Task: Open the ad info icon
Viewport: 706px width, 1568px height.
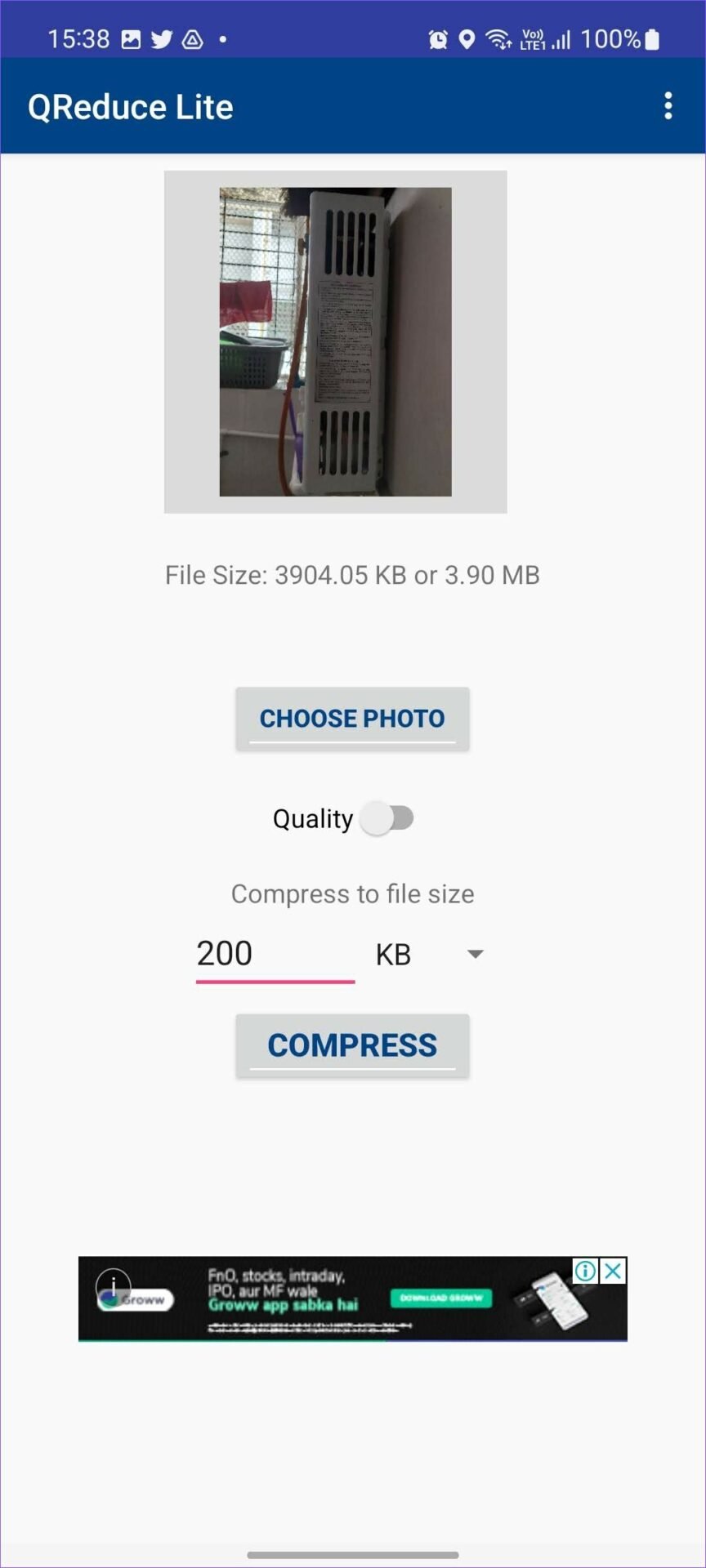Action: coord(585,1271)
